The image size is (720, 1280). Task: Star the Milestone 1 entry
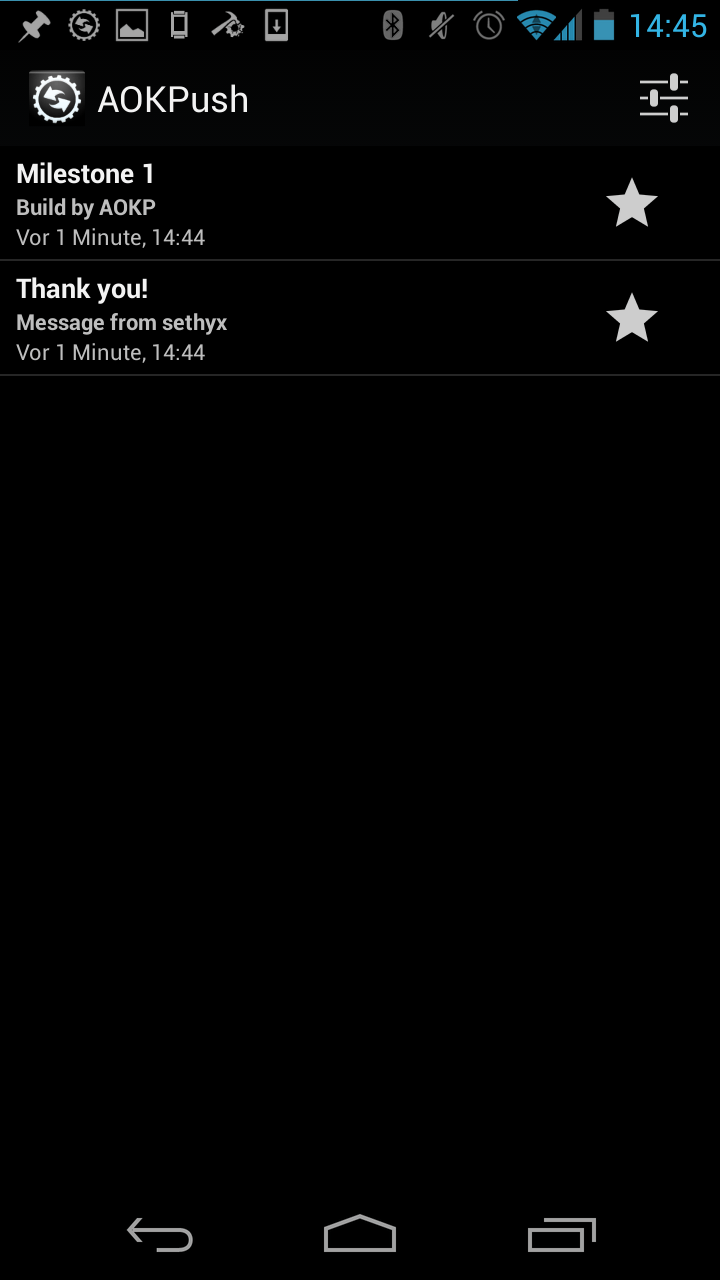click(x=632, y=204)
